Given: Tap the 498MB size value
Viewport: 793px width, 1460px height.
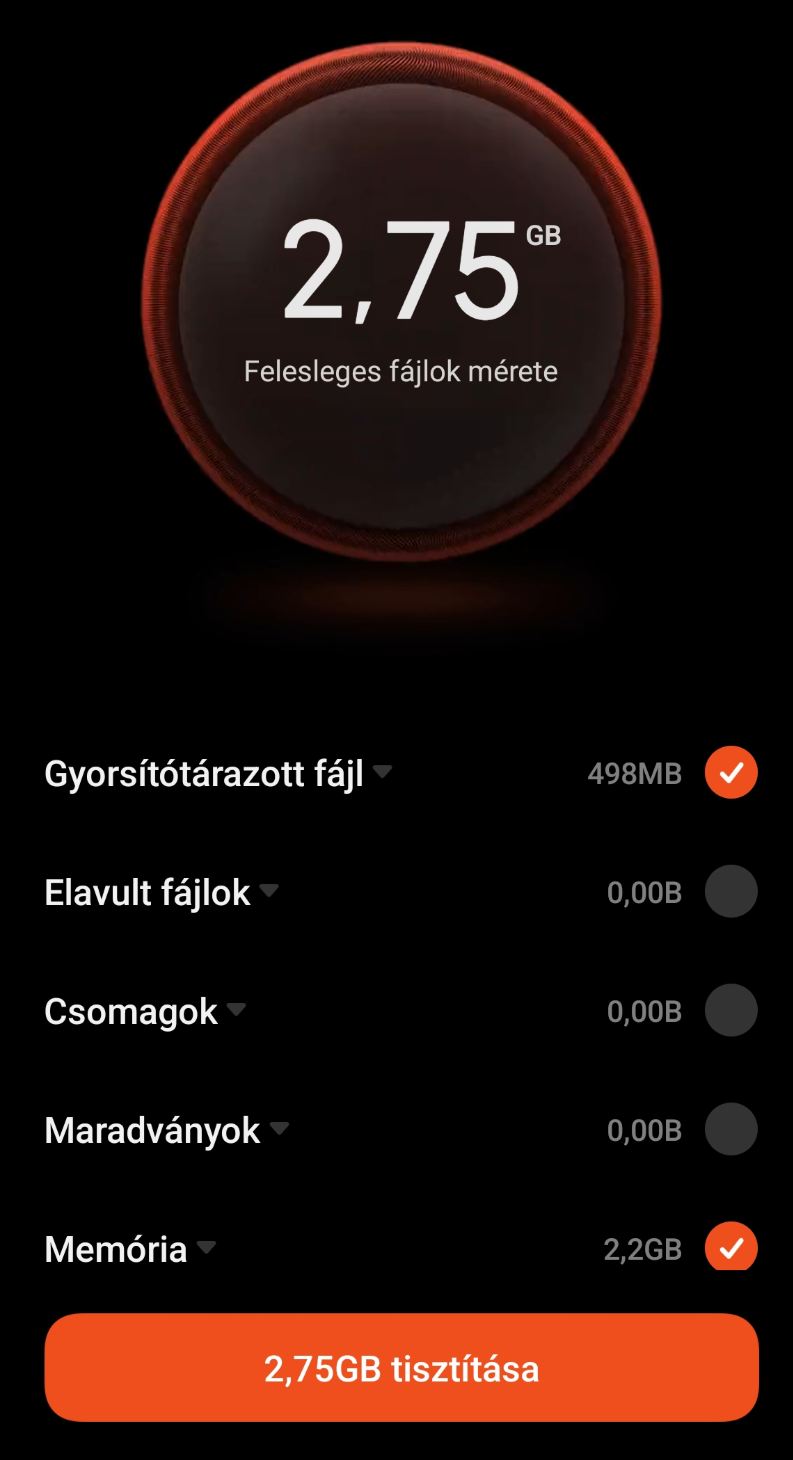Looking at the screenshot, I should coord(636,772).
